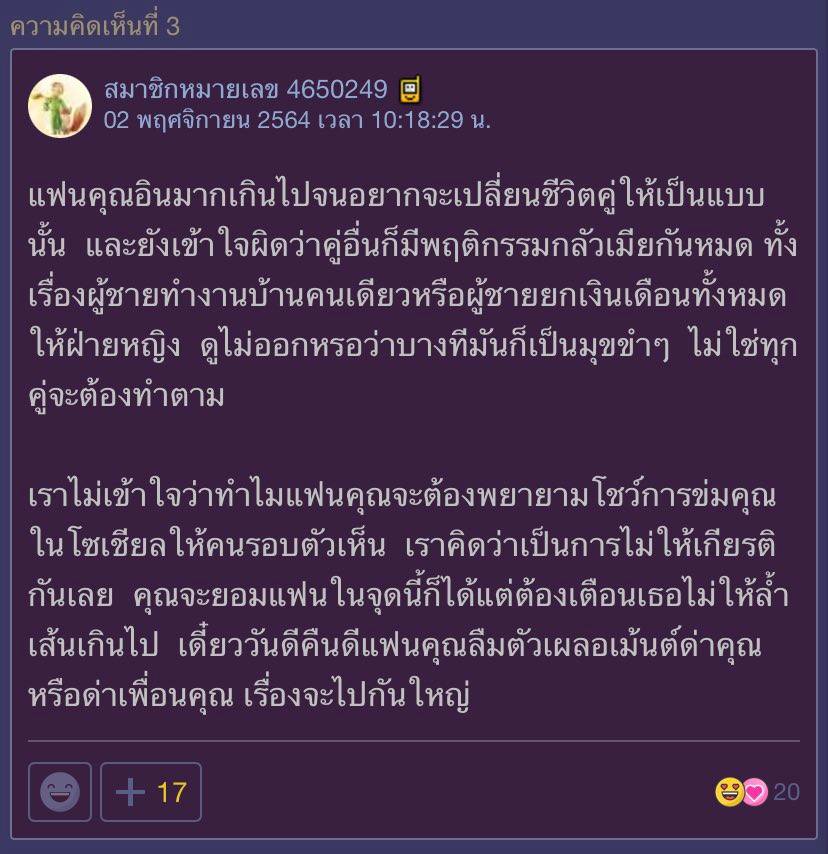Open the profile link สมาชิกหมายเลข 4650249
The width and height of the screenshot is (828, 854).
click(245, 90)
